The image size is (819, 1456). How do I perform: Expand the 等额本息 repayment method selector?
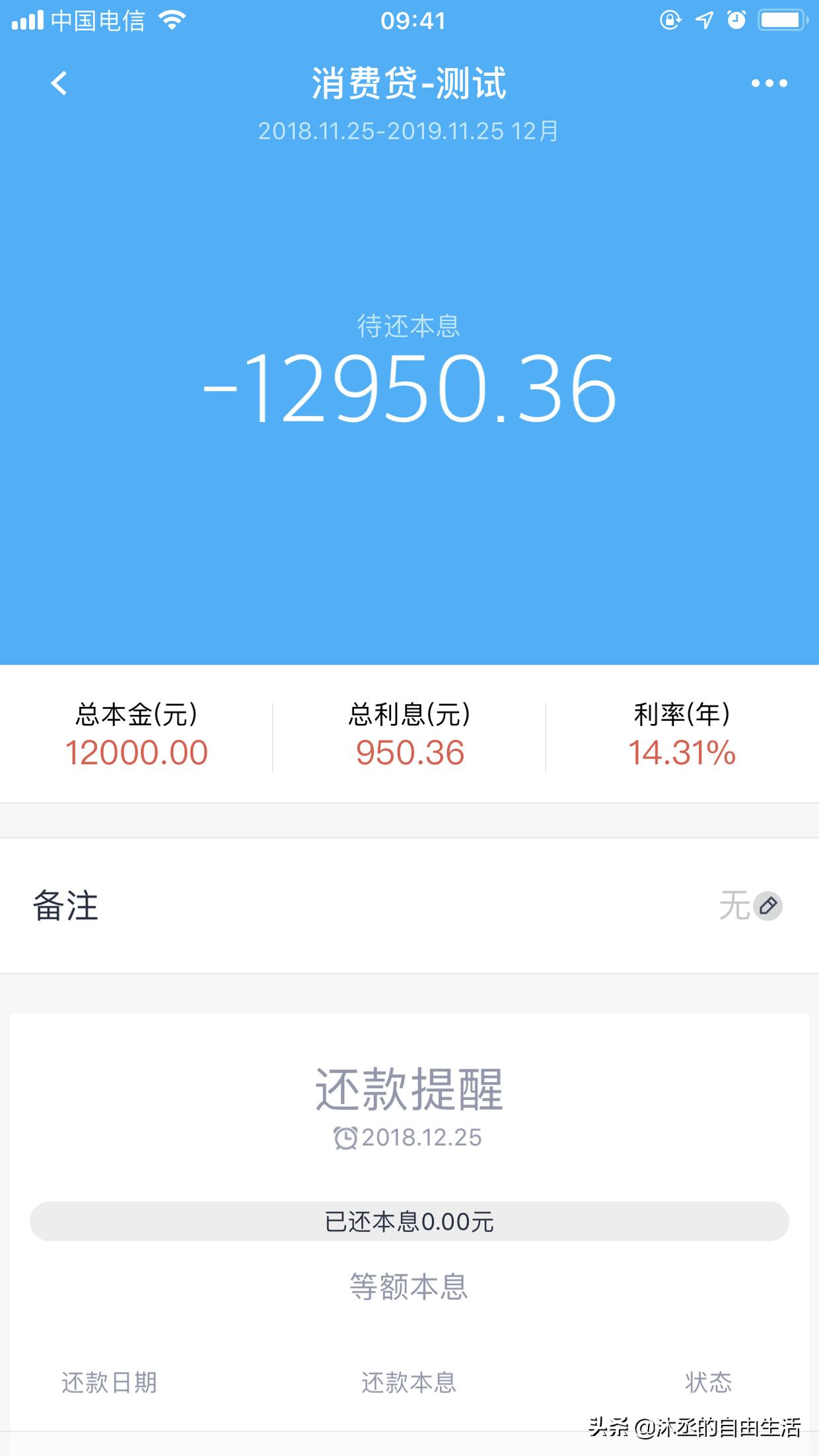[409, 1286]
